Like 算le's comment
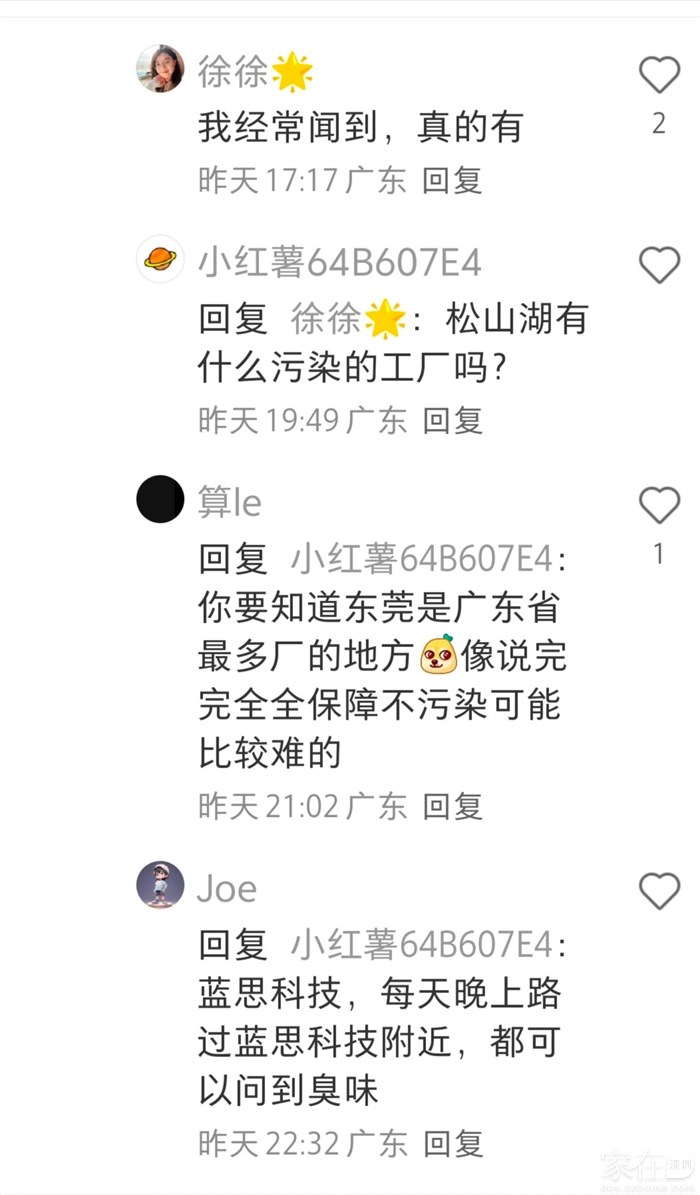700x1195 pixels. coord(659,506)
